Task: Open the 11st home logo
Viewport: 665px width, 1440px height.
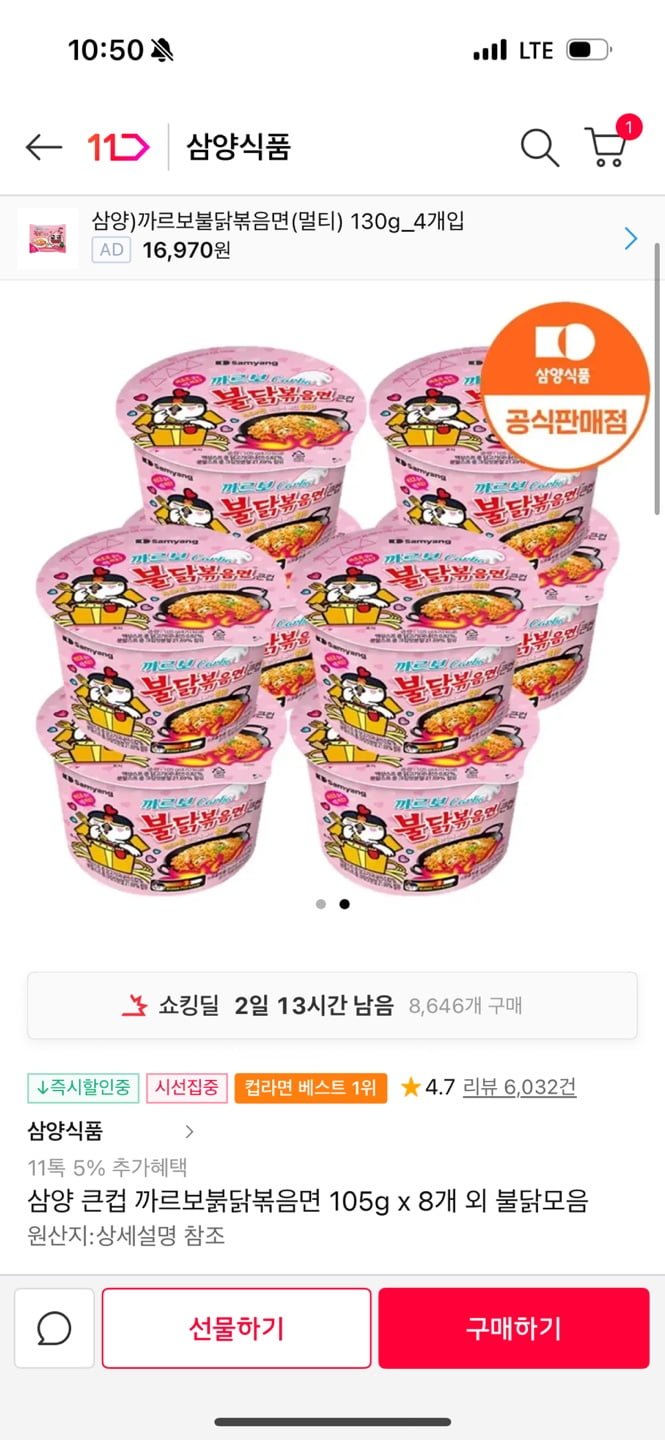Action: [x=118, y=148]
